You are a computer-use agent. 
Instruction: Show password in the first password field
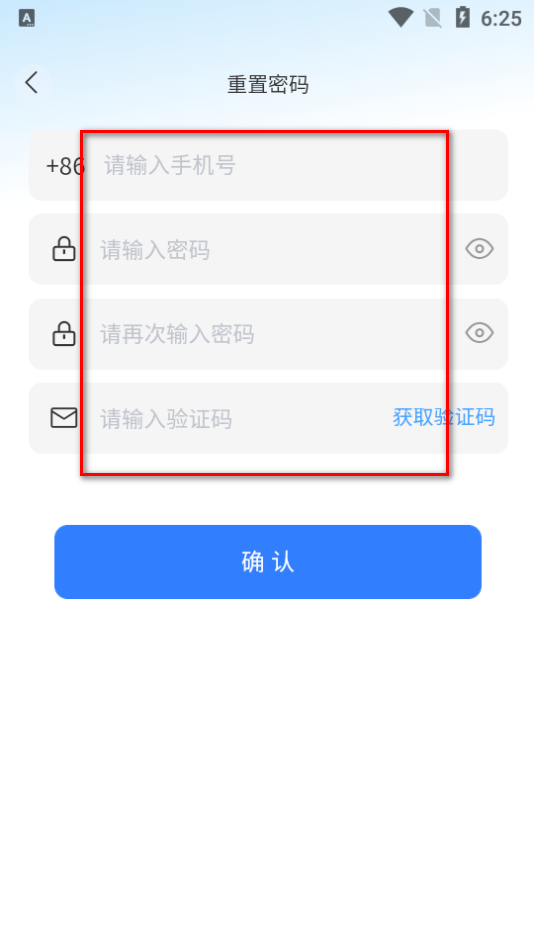point(480,249)
